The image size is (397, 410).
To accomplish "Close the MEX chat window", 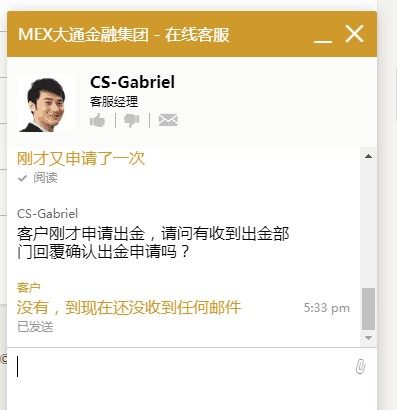I will (x=354, y=34).
